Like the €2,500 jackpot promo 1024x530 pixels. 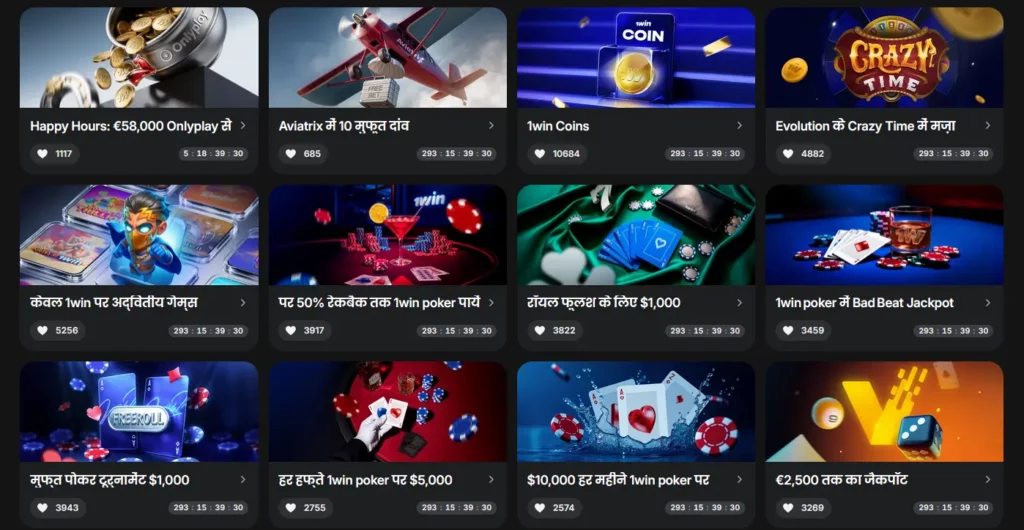pos(788,508)
